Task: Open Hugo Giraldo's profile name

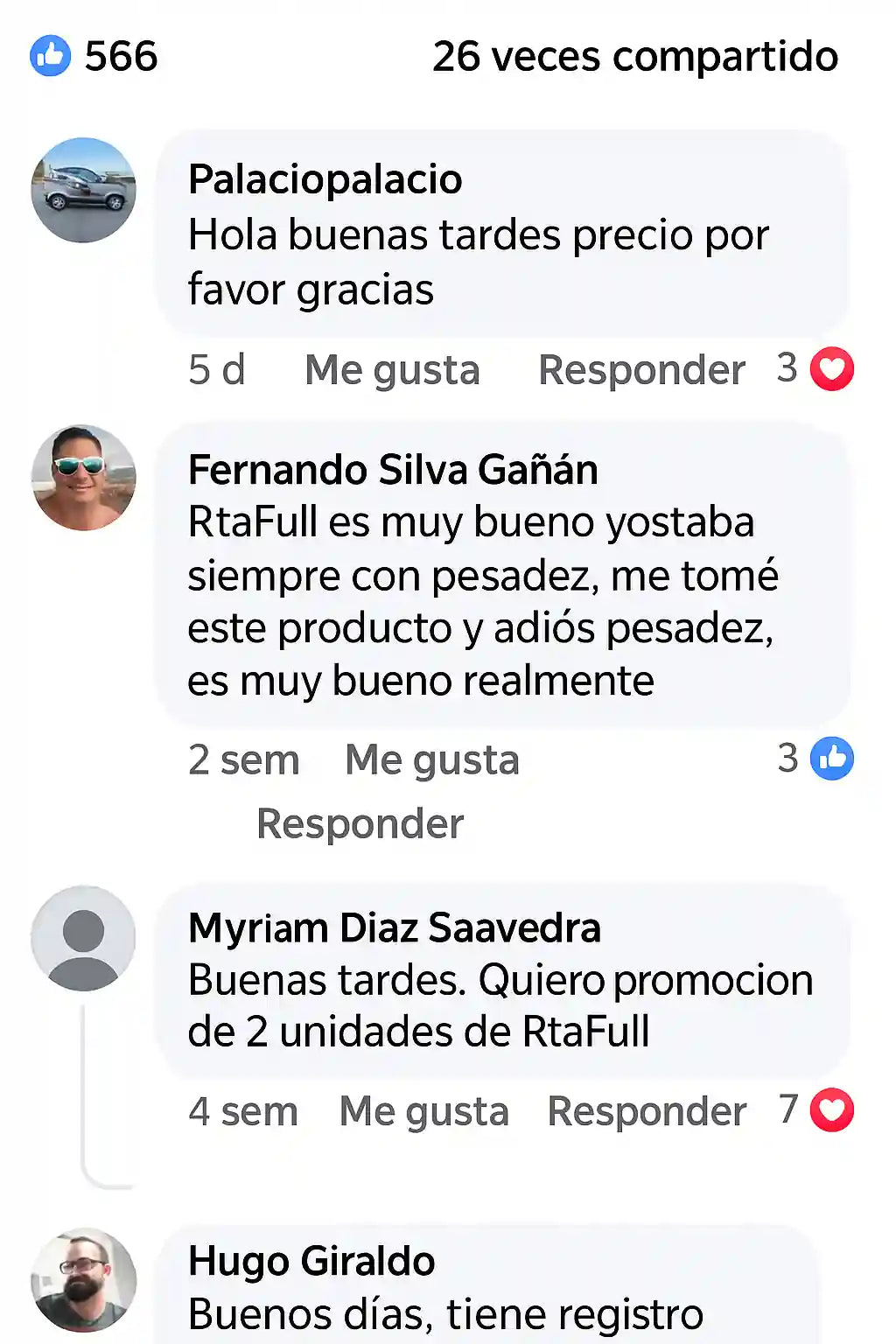Action: coord(311,1262)
